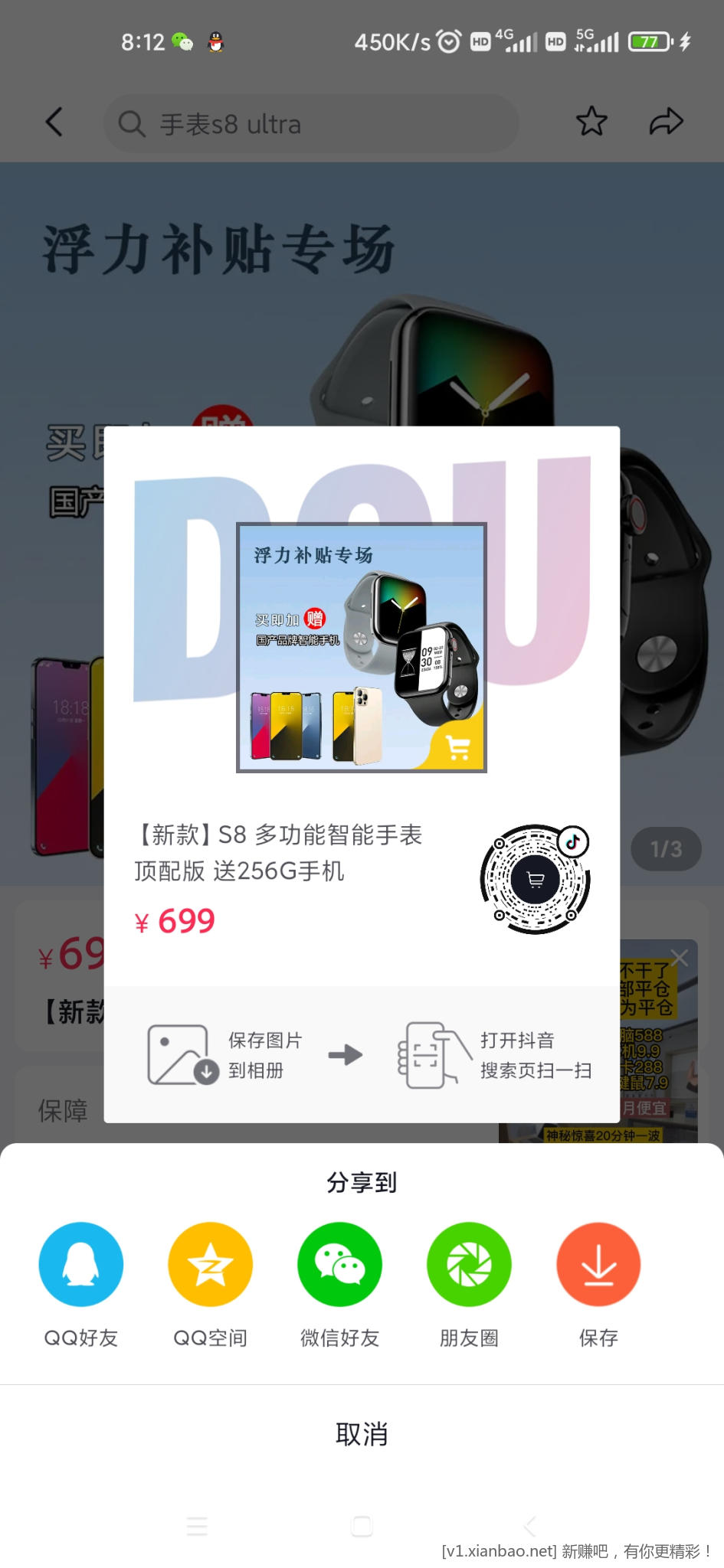
Task: Tap the share arrow in the top bar
Action: click(666, 122)
